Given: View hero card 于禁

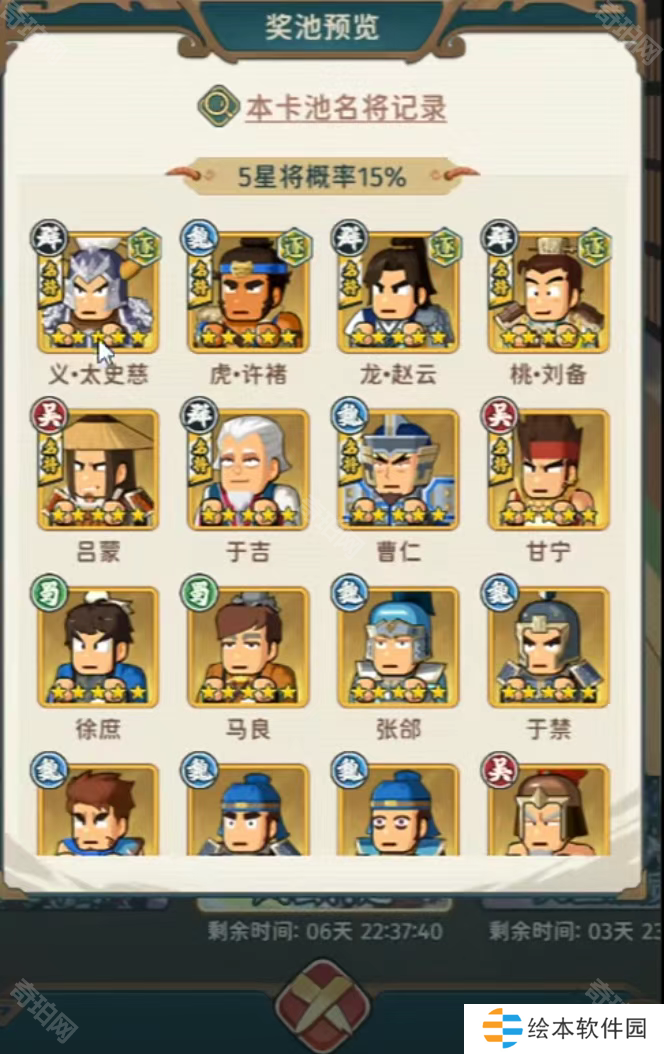Looking at the screenshot, I should click(x=548, y=647).
